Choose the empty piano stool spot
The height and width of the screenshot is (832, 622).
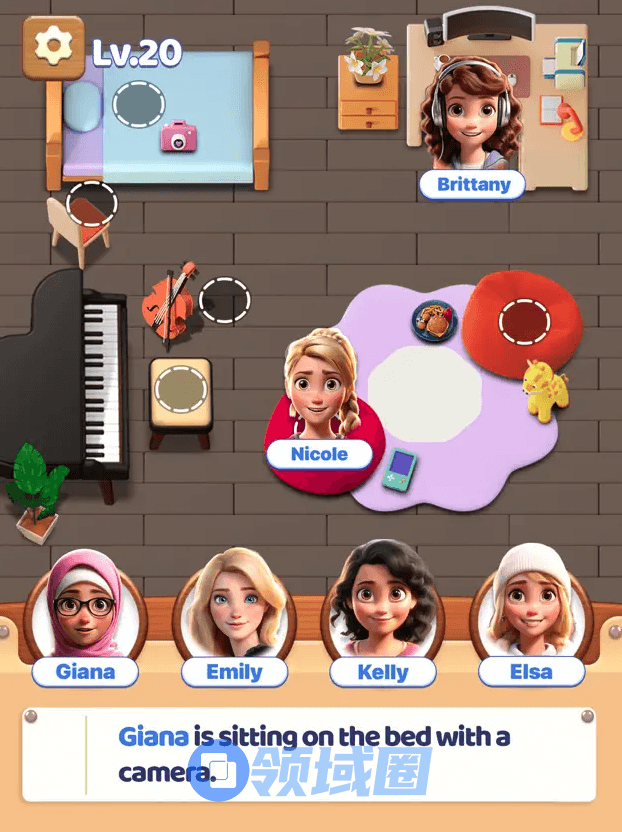181,389
